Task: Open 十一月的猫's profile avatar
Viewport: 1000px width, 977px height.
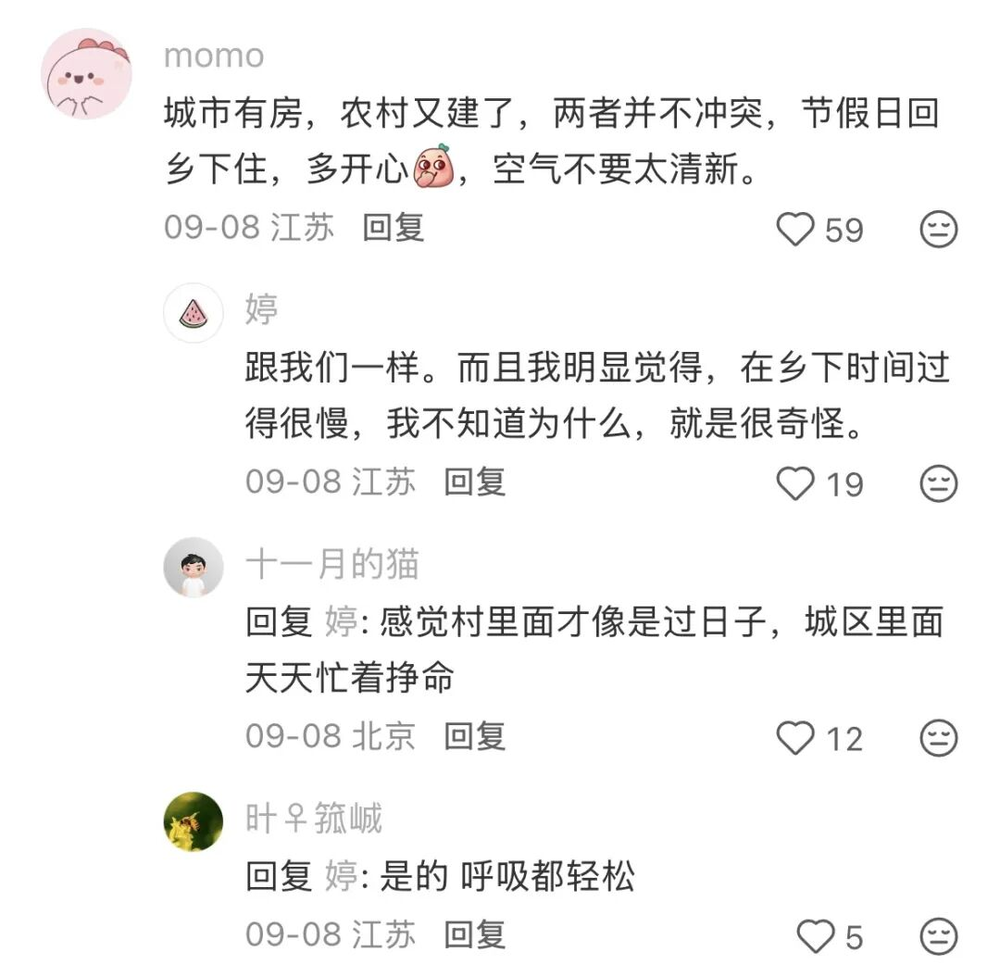Action: coord(194,567)
